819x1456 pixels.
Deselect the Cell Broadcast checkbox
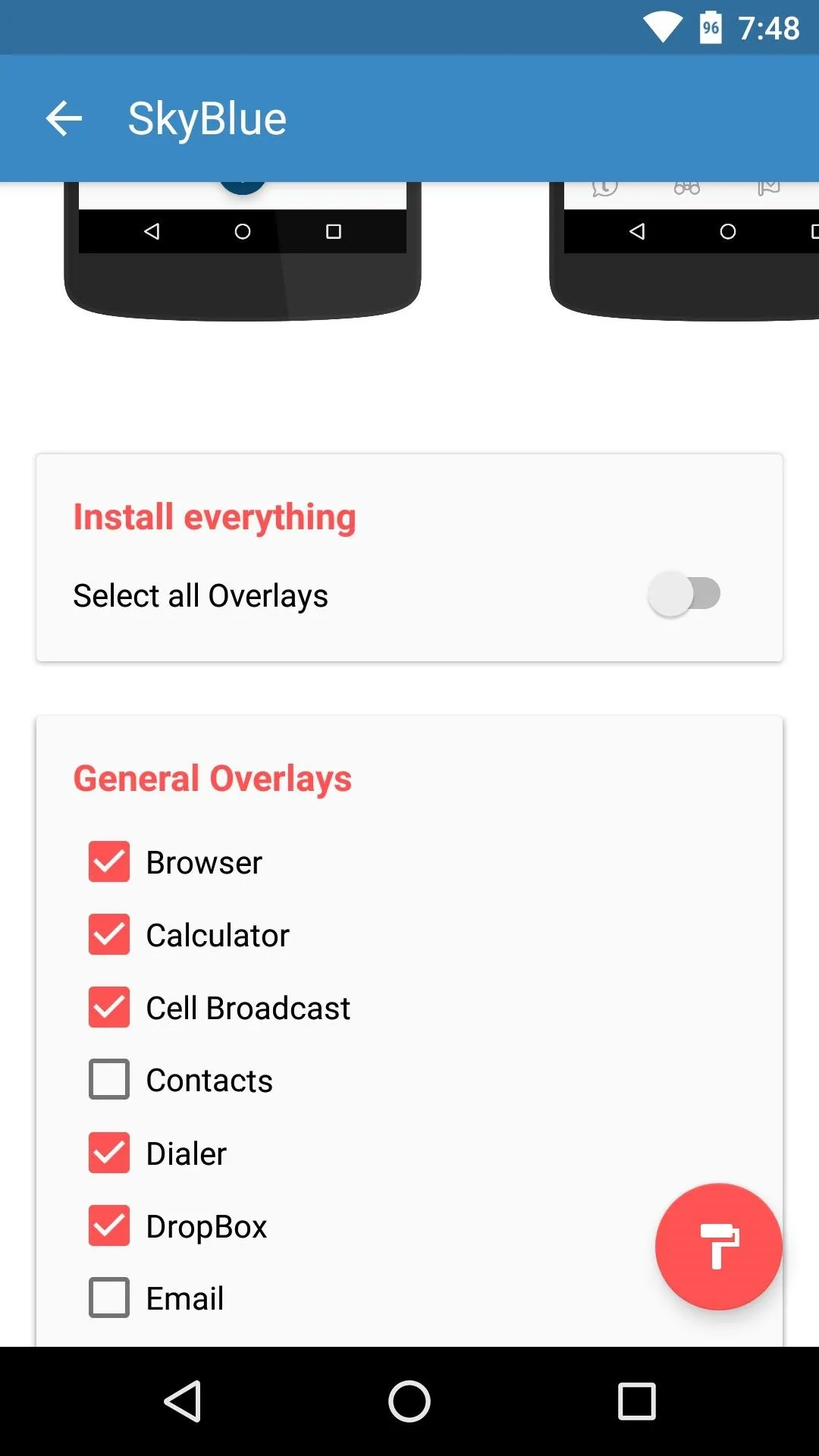[x=109, y=1008]
